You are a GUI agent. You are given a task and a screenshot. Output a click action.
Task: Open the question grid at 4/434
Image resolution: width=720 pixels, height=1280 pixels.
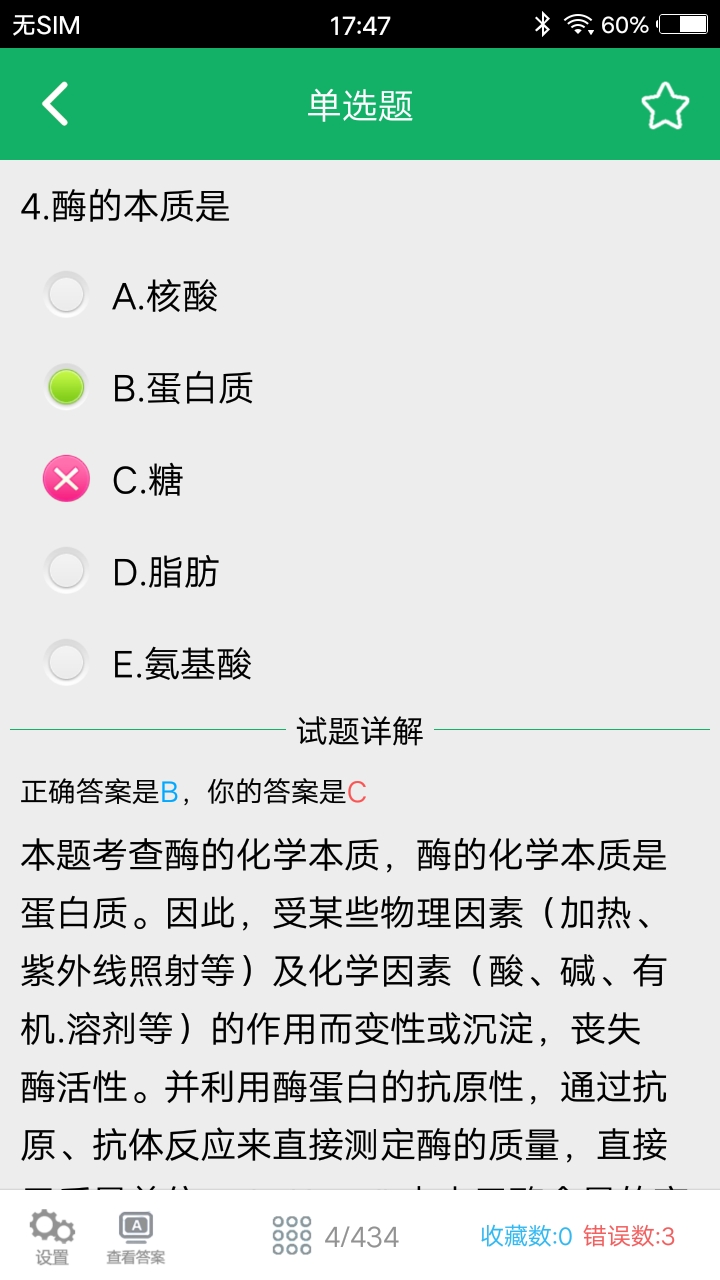(x=335, y=1237)
